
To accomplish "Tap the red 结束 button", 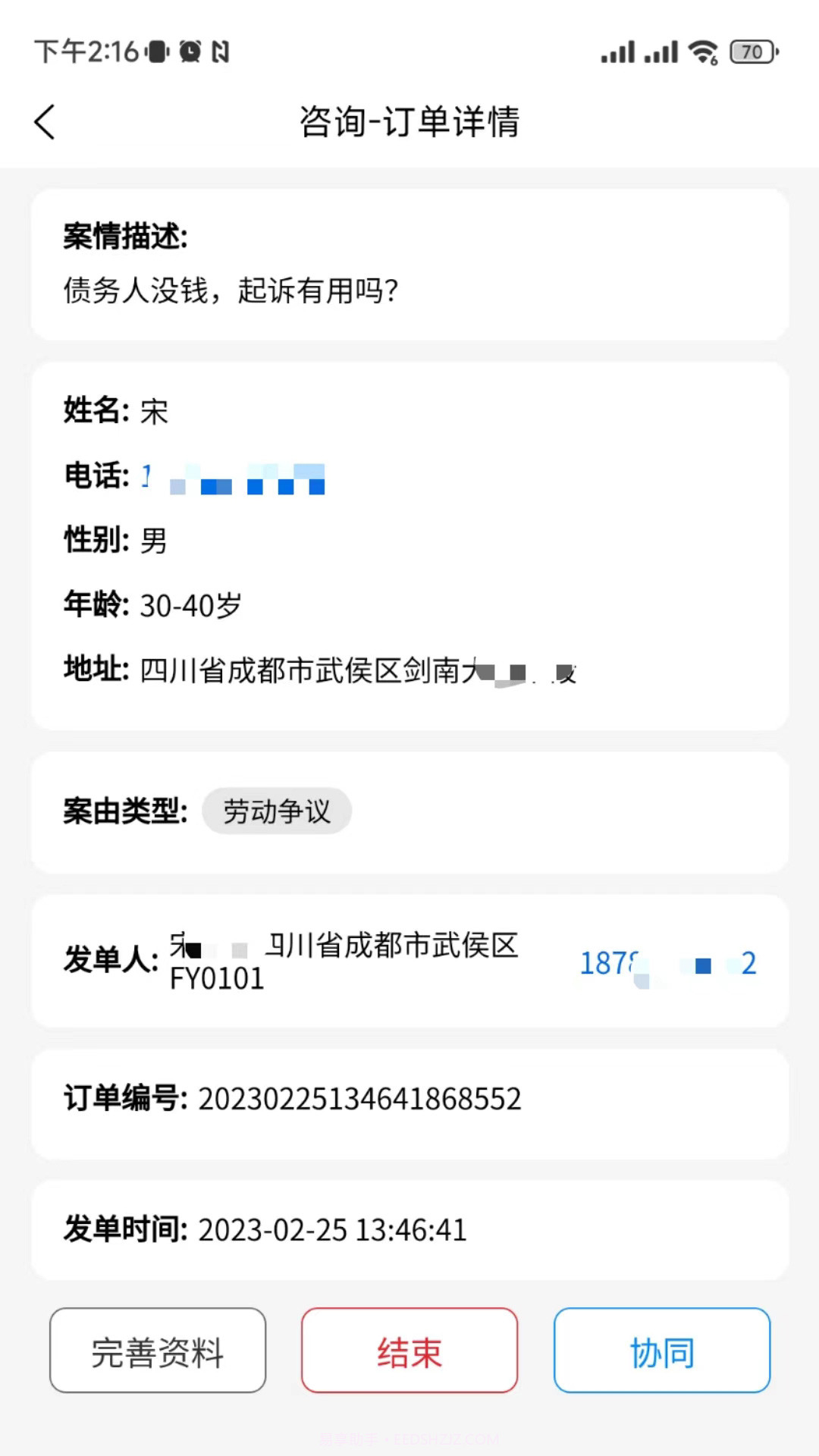I will pos(409,1351).
